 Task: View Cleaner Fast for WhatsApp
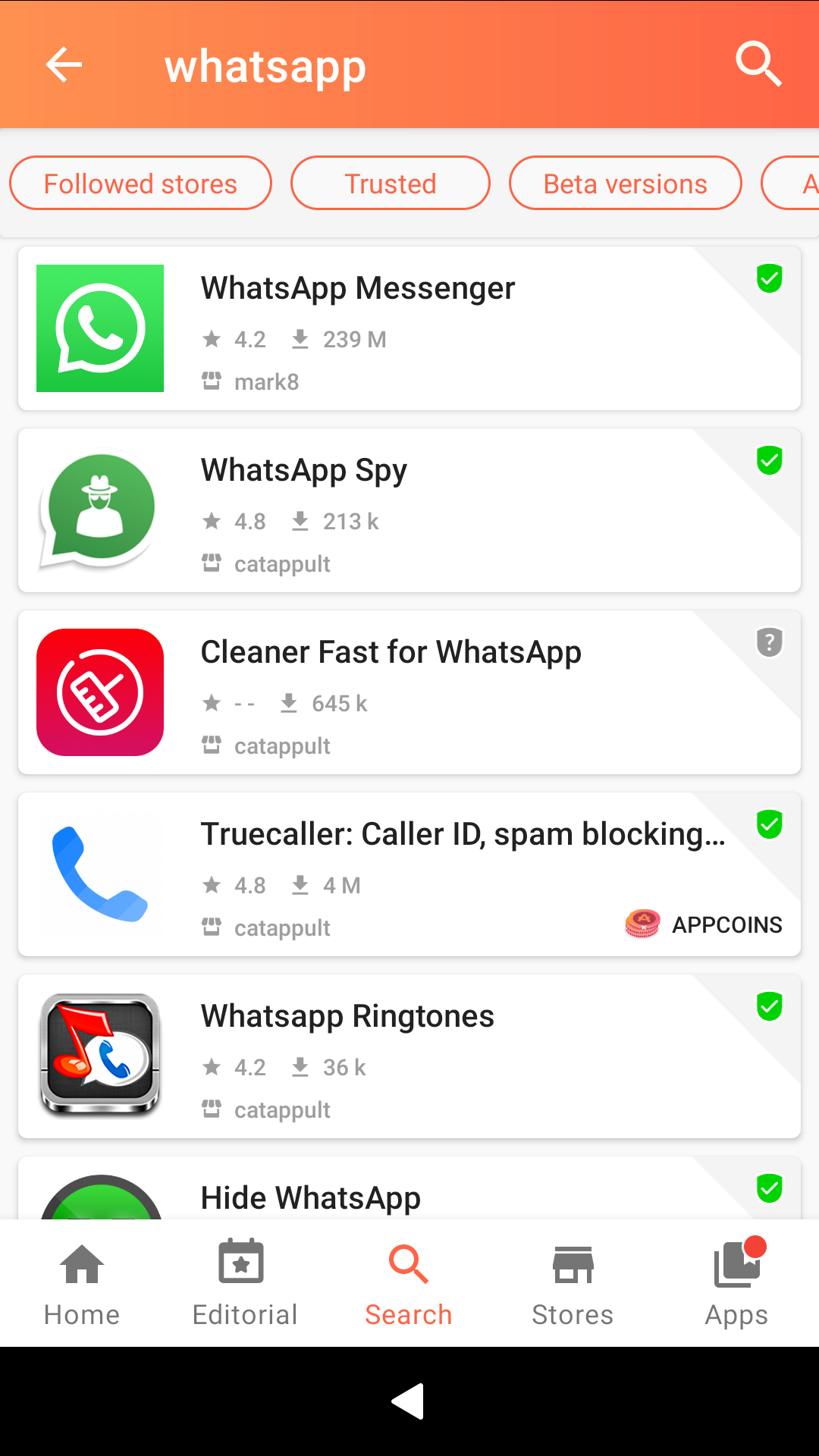point(409,692)
